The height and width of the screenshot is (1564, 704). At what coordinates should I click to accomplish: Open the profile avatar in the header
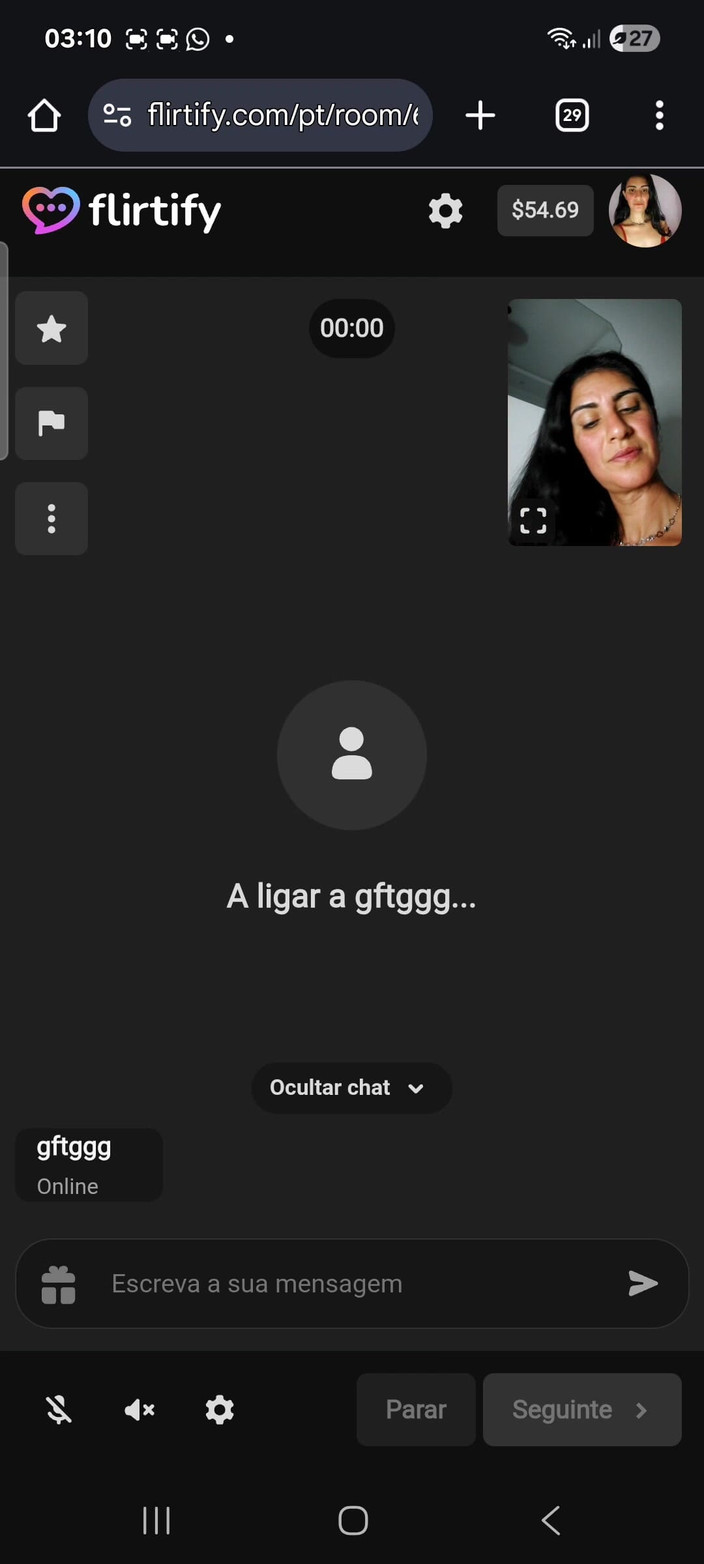(645, 210)
